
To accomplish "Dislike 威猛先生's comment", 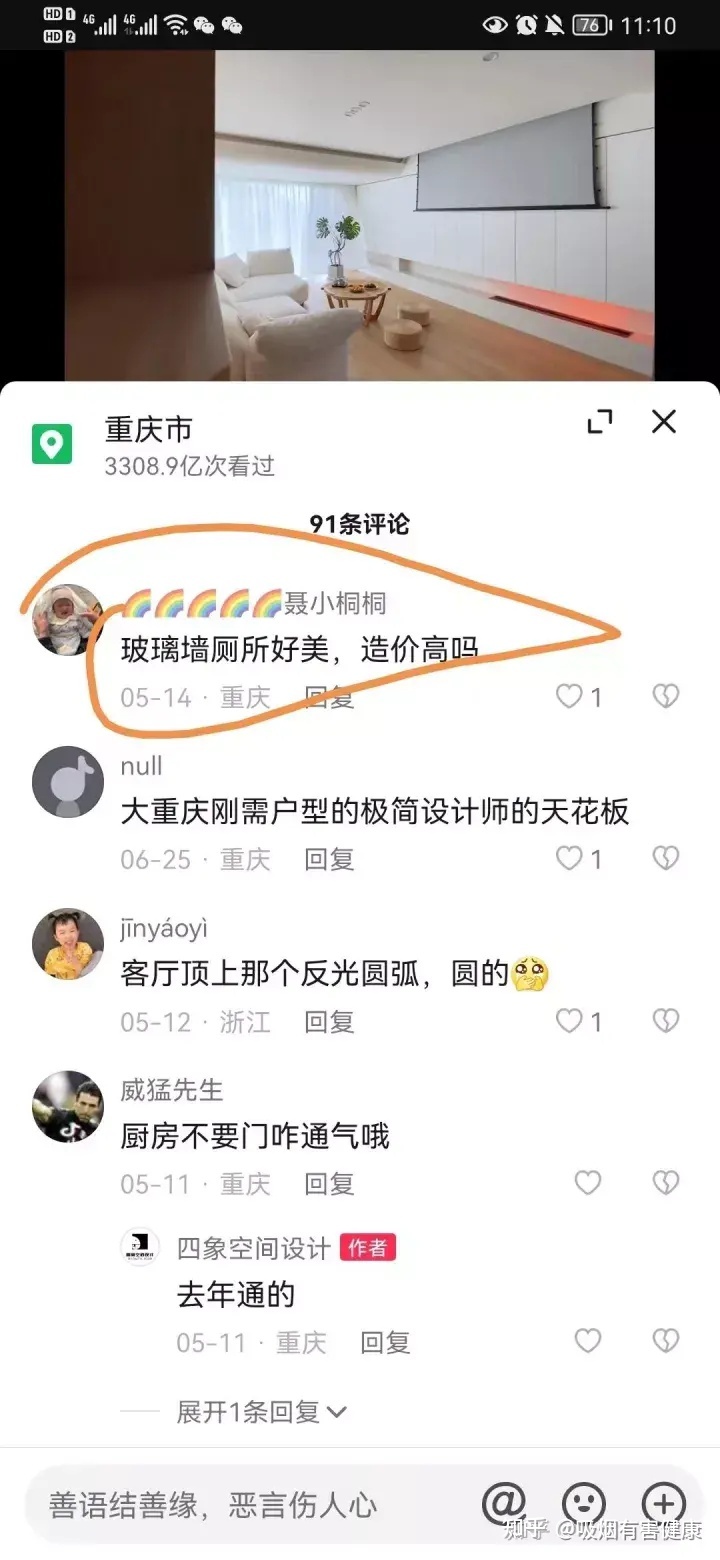I will click(x=666, y=1184).
